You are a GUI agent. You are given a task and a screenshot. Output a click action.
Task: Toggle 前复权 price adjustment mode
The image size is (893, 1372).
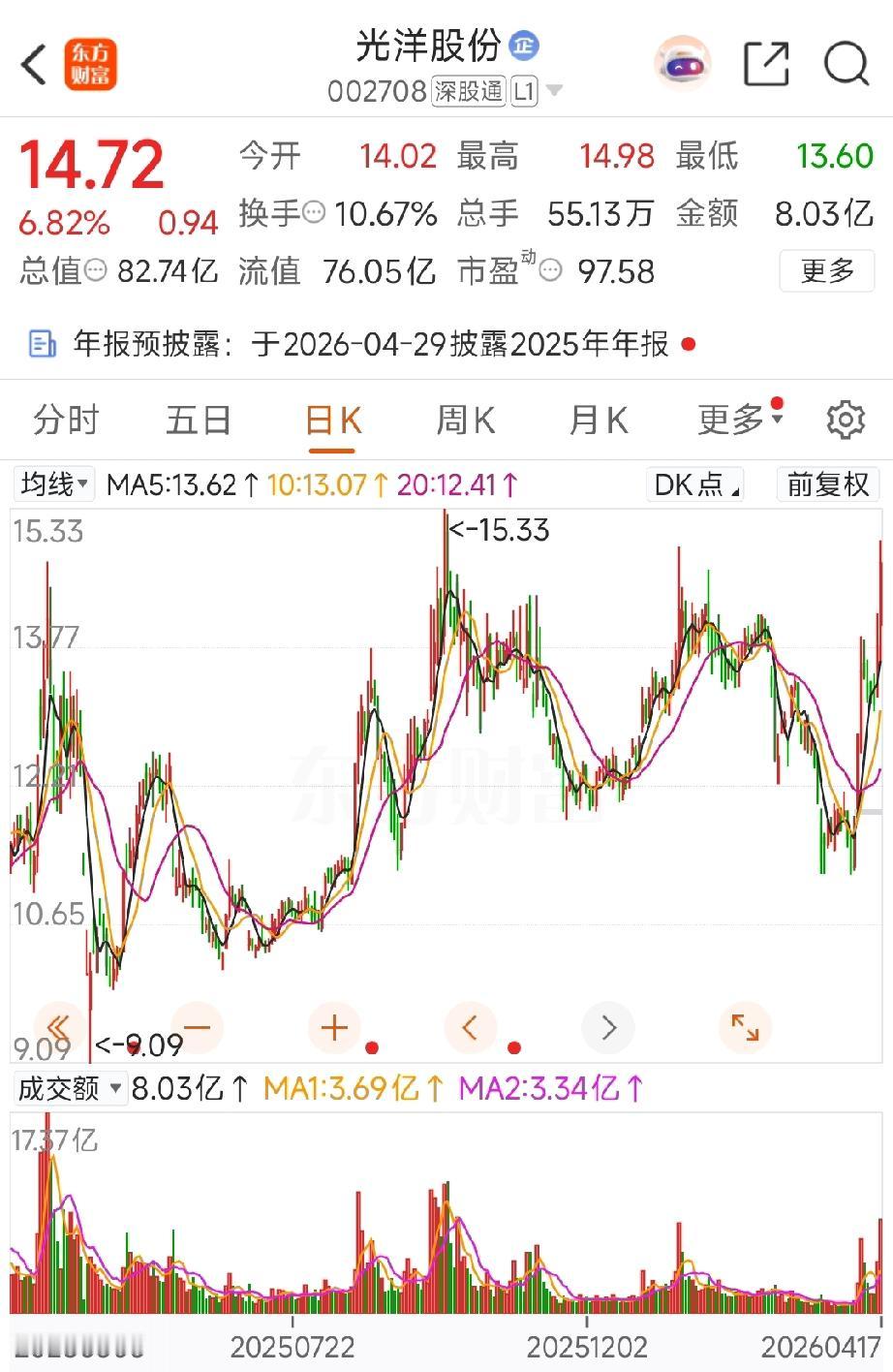pos(828,483)
